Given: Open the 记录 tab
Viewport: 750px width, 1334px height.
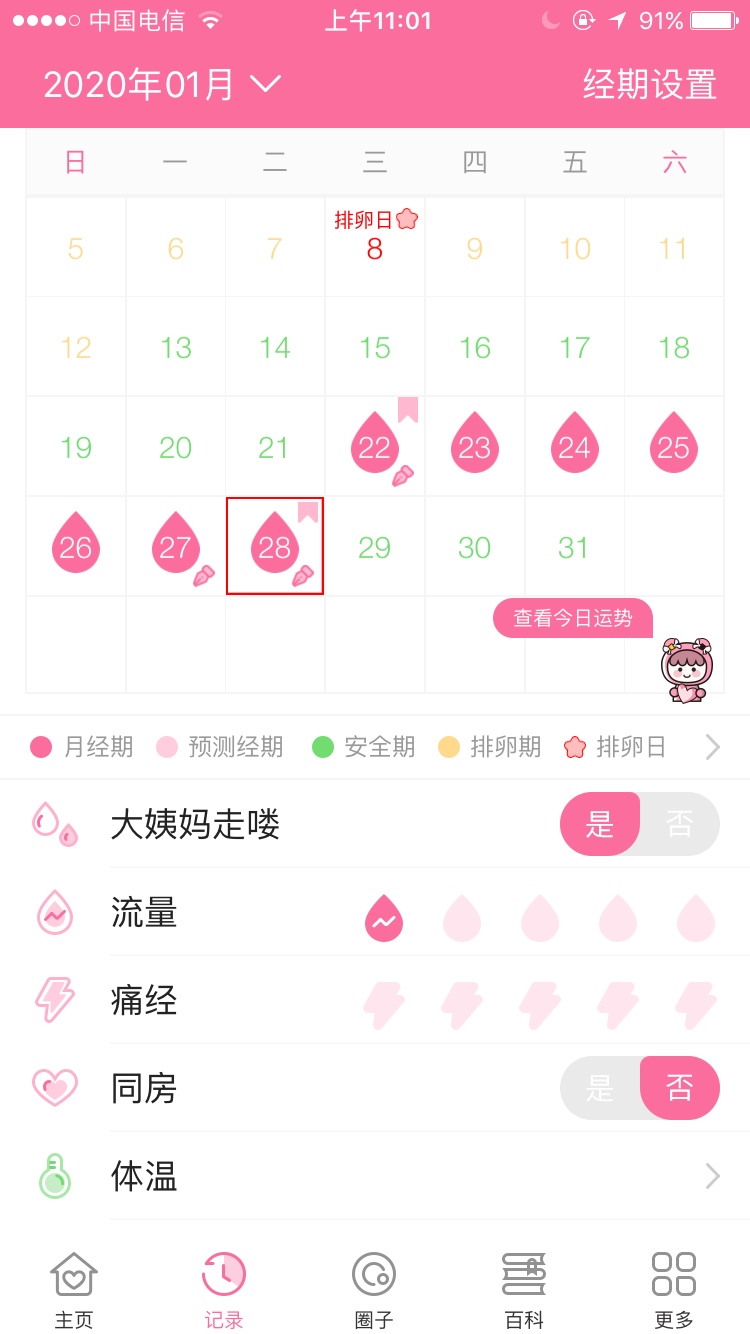Looking at the screenshot, I should (x=224, y=1290).
